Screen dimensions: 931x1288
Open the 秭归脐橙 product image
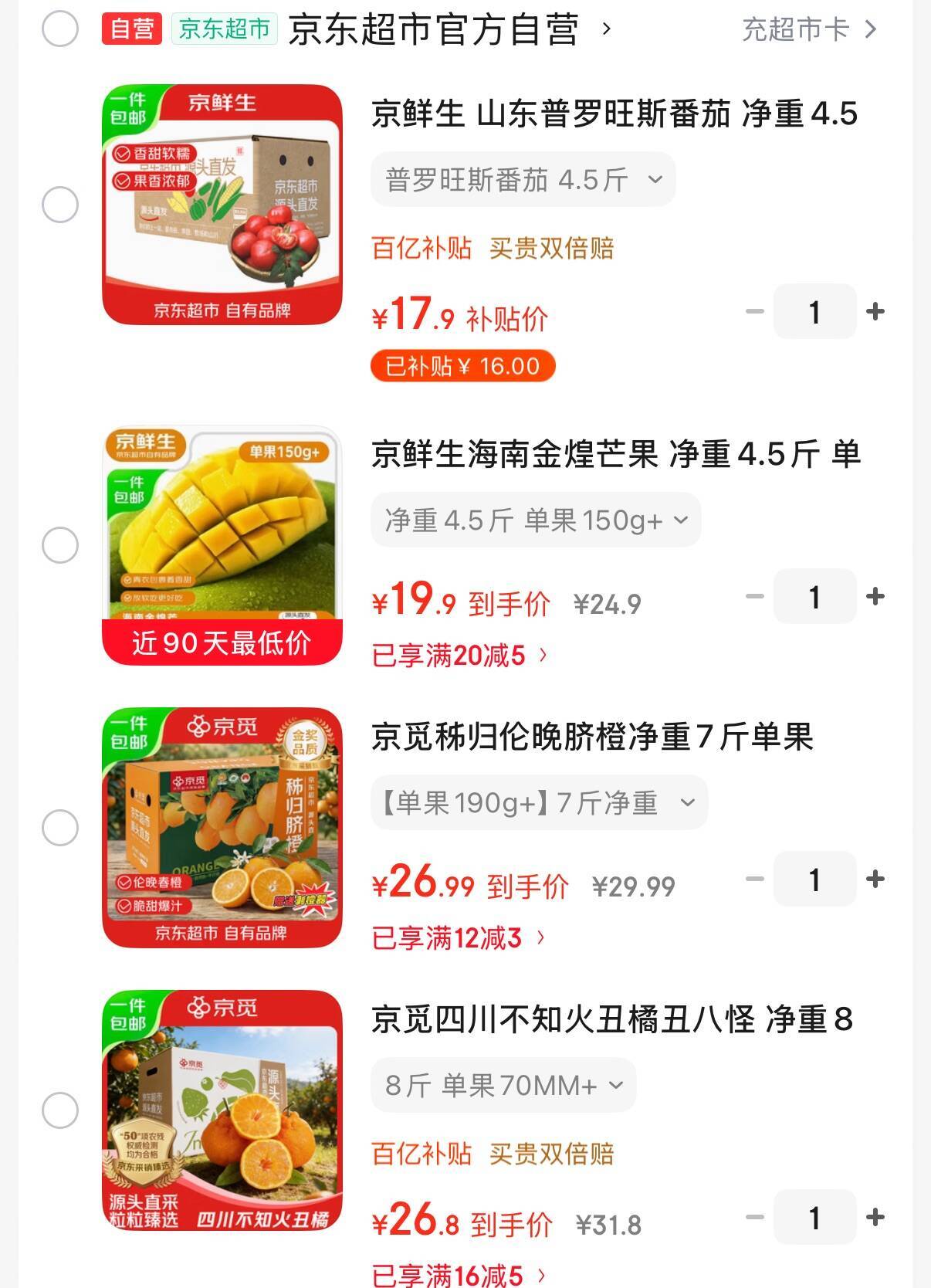click(222, 827)
